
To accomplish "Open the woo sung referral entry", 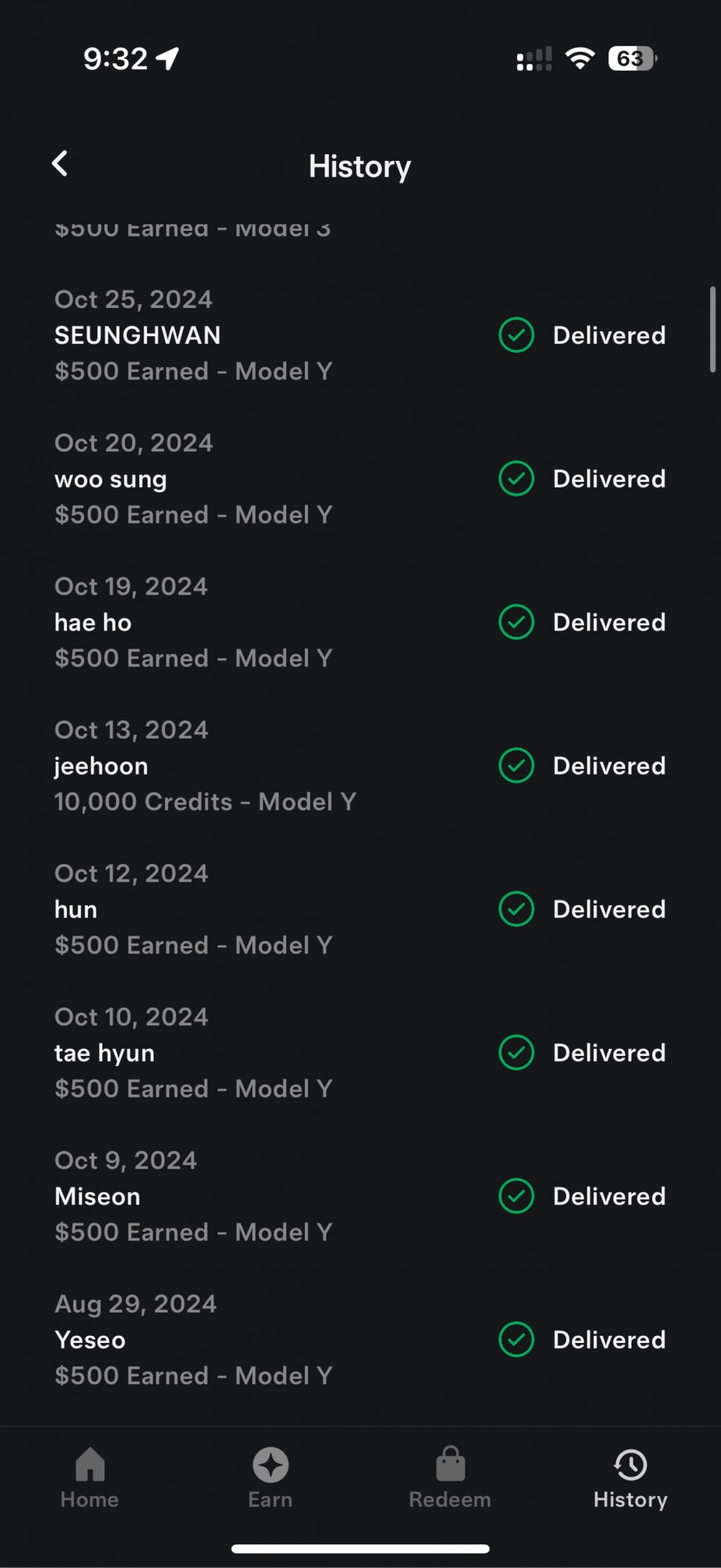I will [x=360, y=479].
